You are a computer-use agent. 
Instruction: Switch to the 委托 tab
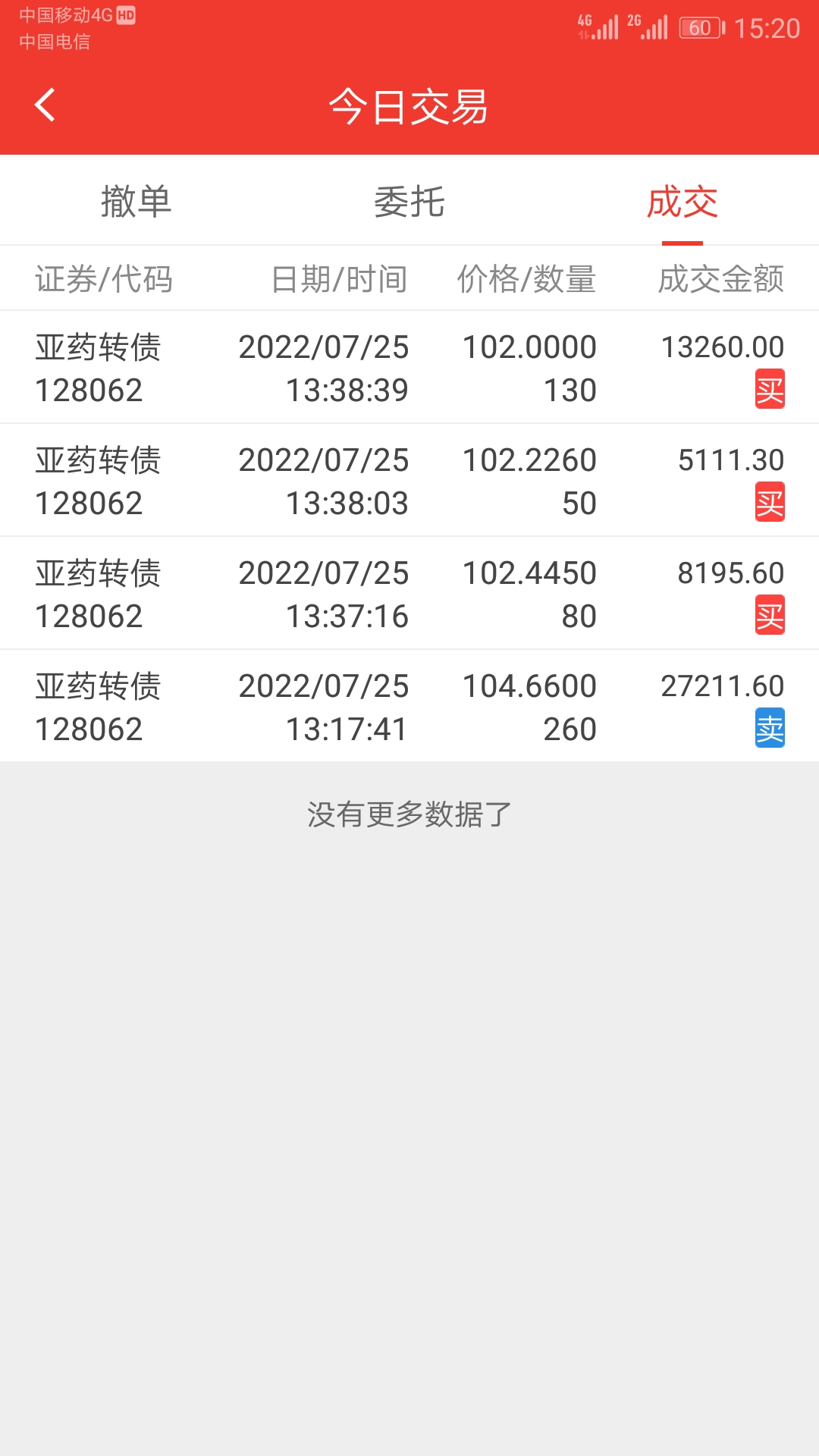(409, 202)
